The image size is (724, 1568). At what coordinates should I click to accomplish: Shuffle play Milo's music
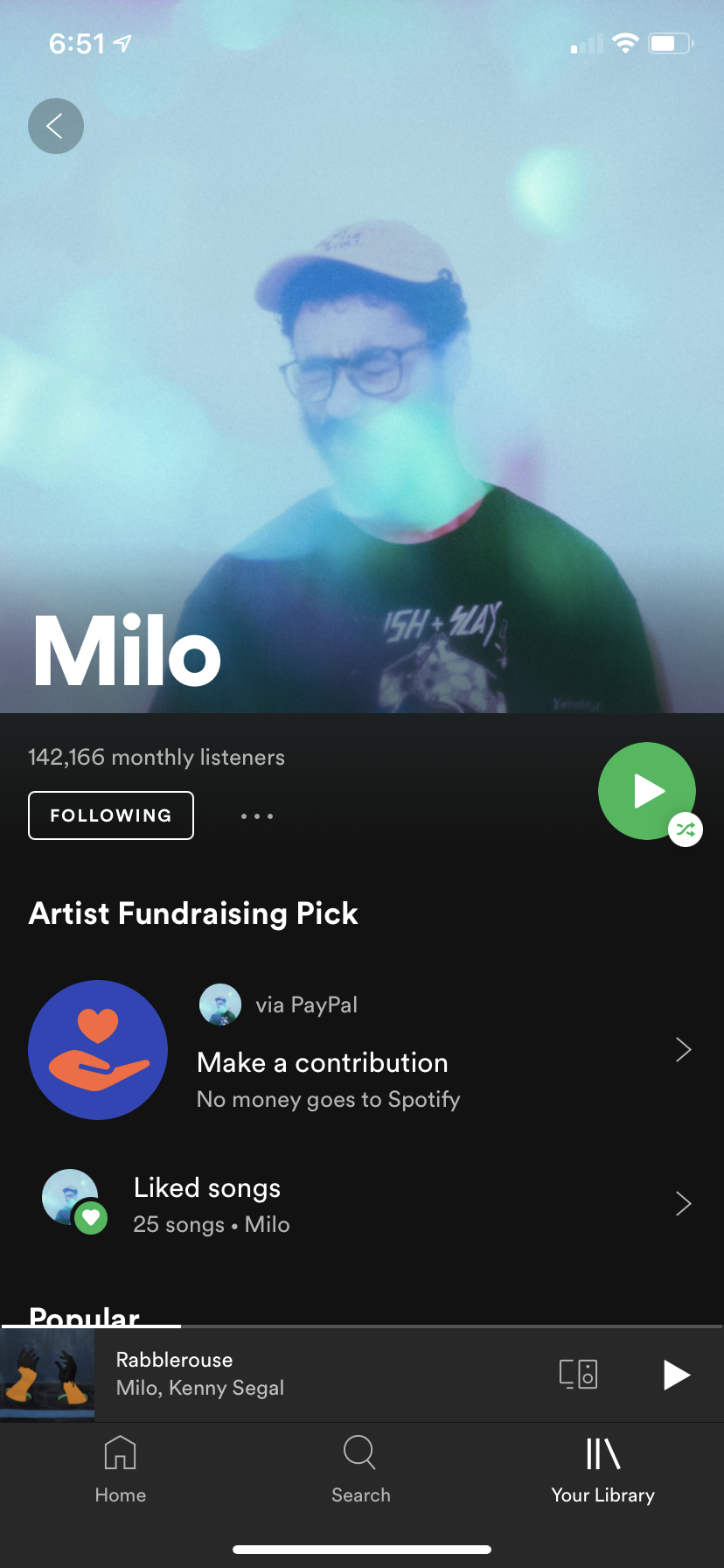647,791
